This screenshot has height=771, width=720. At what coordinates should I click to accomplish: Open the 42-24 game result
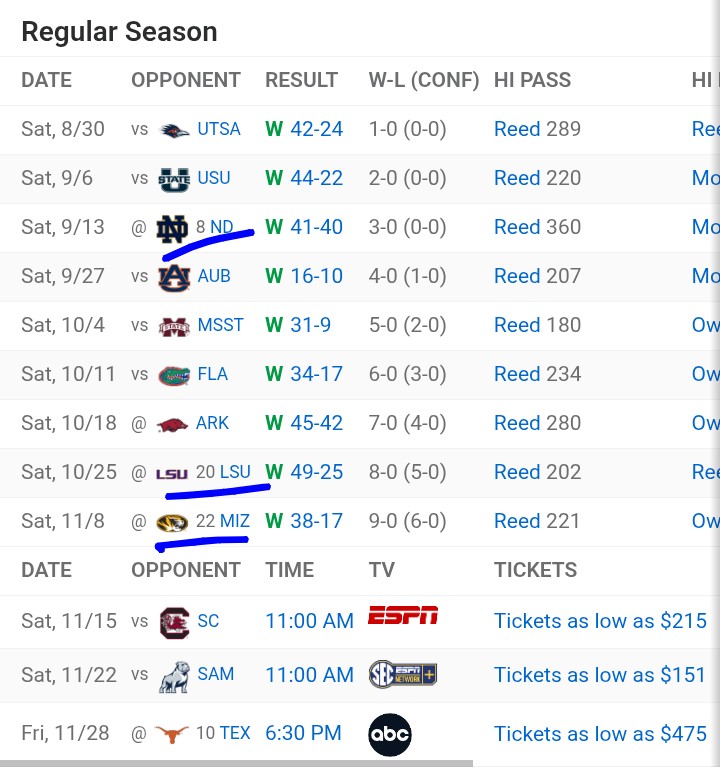pyautogui.click(x=316, y=129)
